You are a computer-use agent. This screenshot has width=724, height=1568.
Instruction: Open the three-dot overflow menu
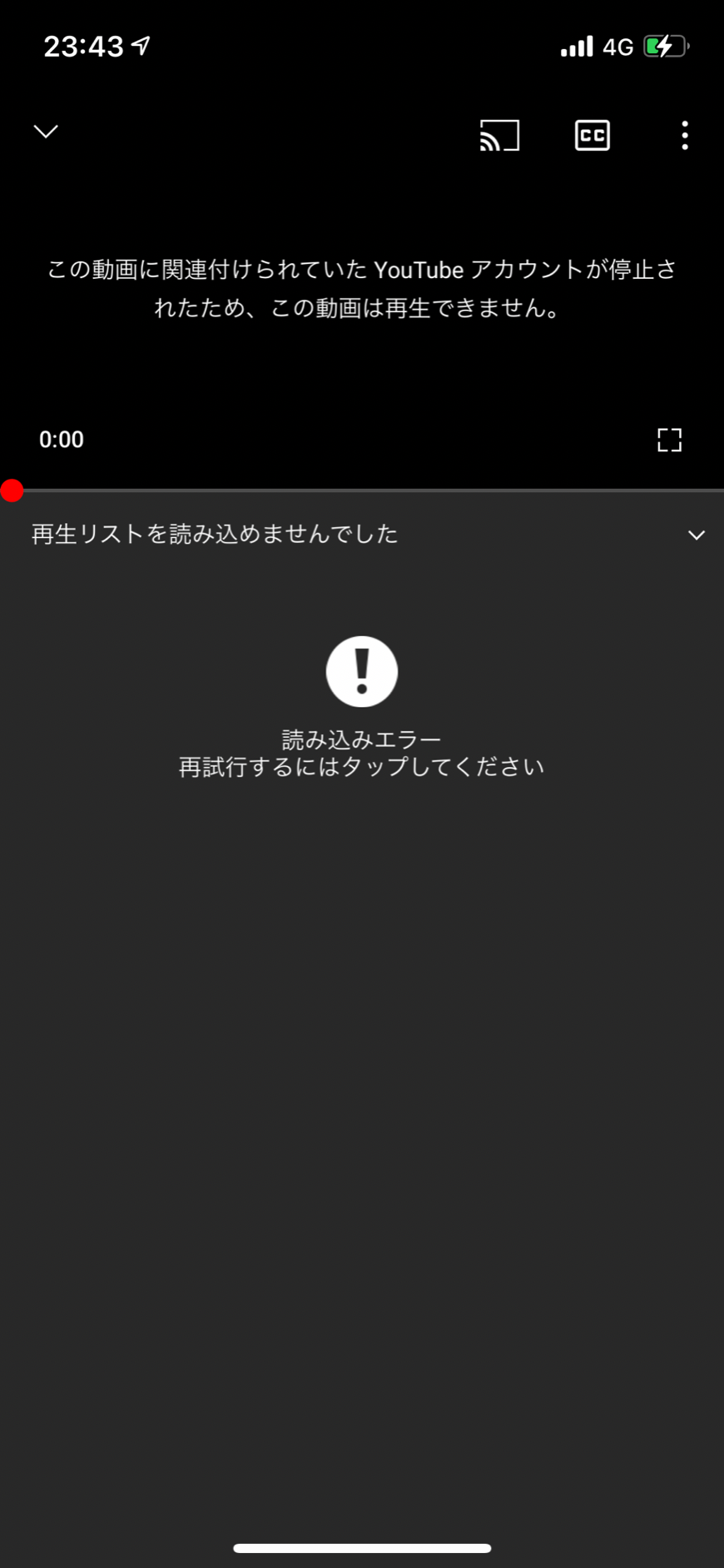[685, 135]
